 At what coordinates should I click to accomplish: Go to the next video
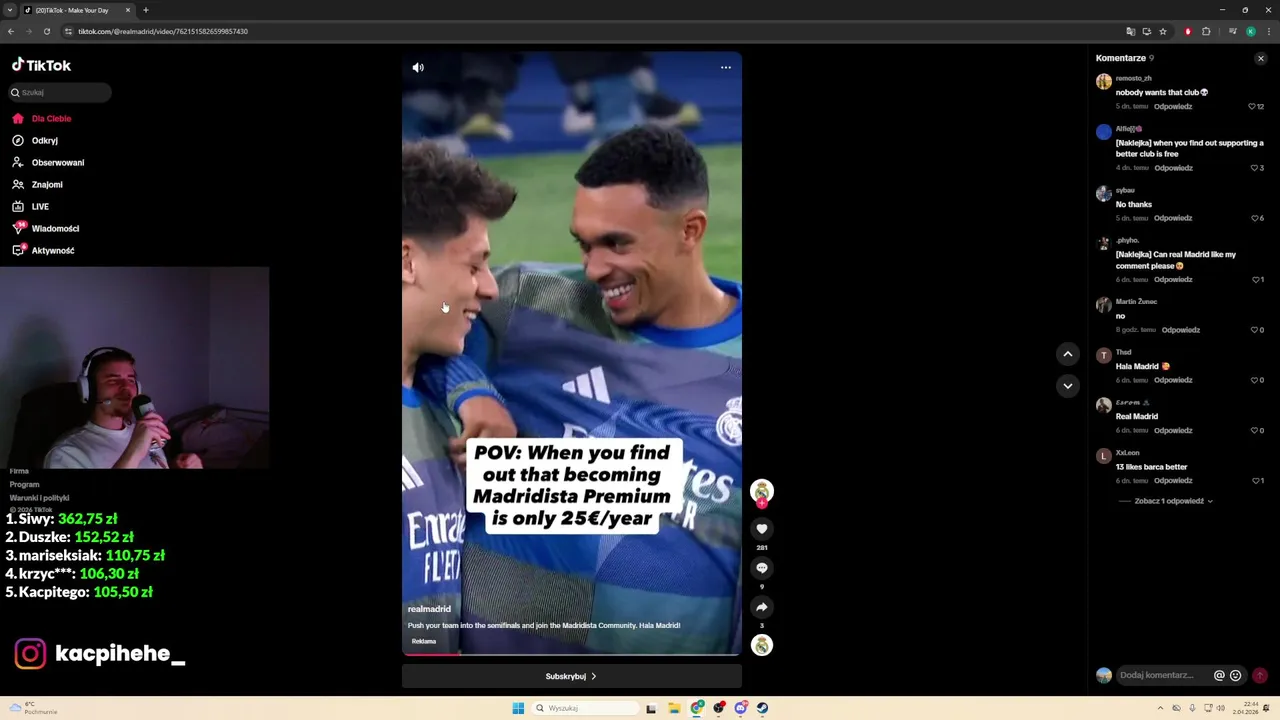[x=1068, y=386]
